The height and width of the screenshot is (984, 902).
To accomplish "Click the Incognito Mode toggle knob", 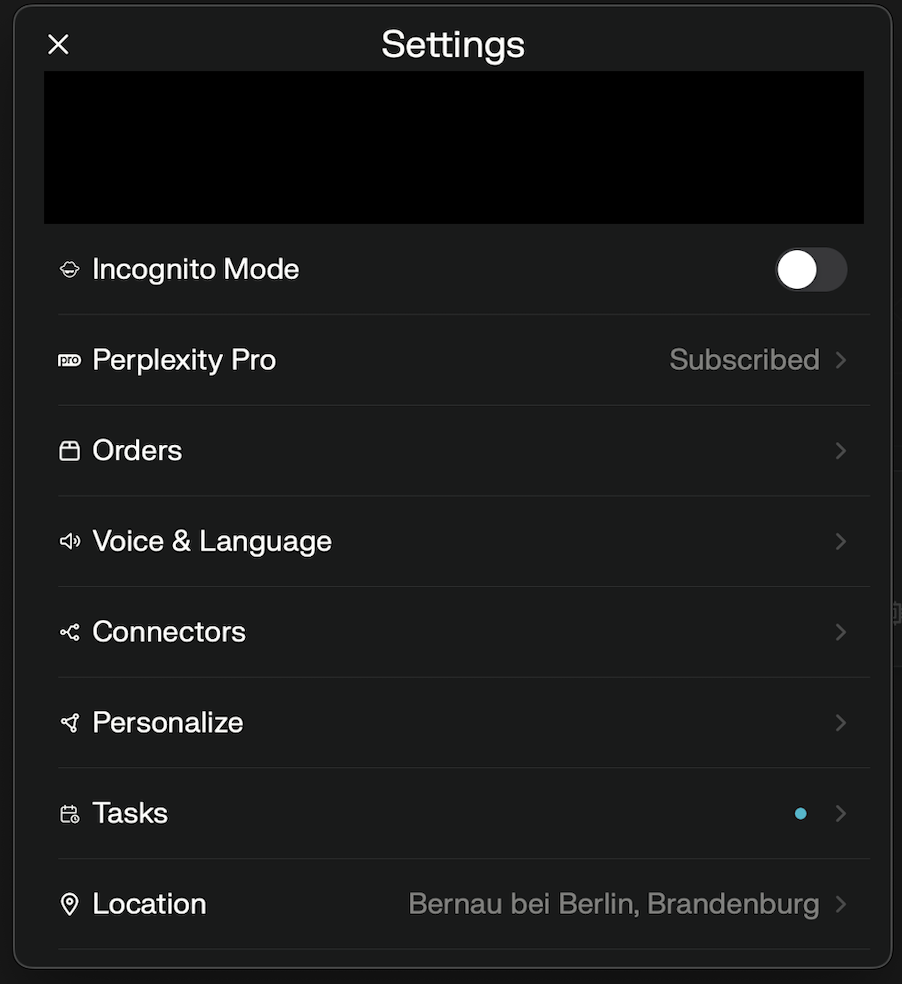I will (795, 269).
